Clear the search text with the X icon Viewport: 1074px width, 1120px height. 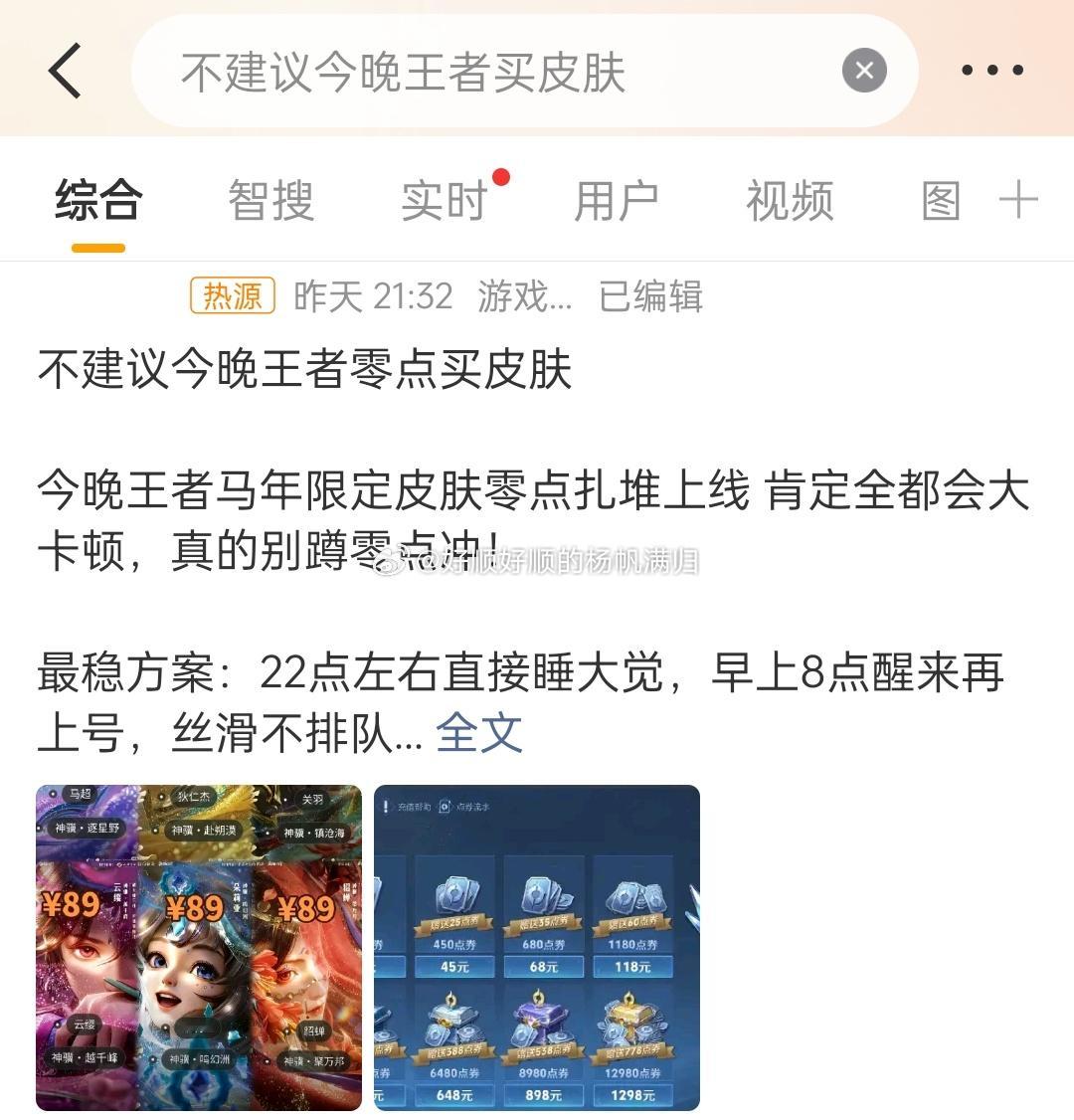(x=864, y=70)
